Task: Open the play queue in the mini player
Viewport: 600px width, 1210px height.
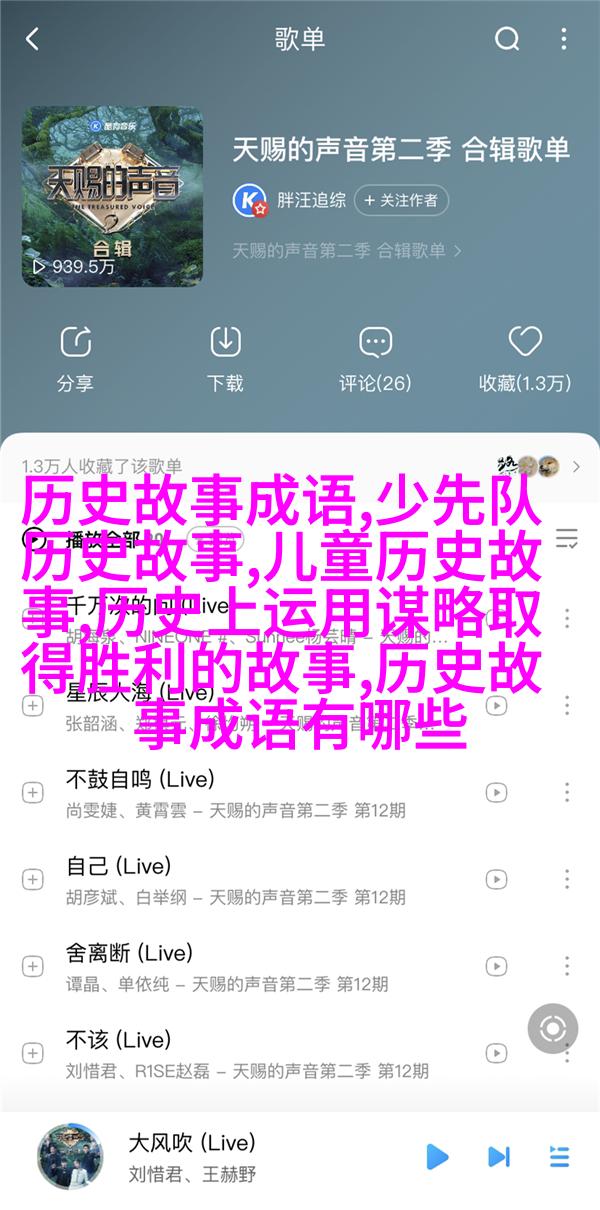Action: pyautogui.click(x=559, y=1157)
